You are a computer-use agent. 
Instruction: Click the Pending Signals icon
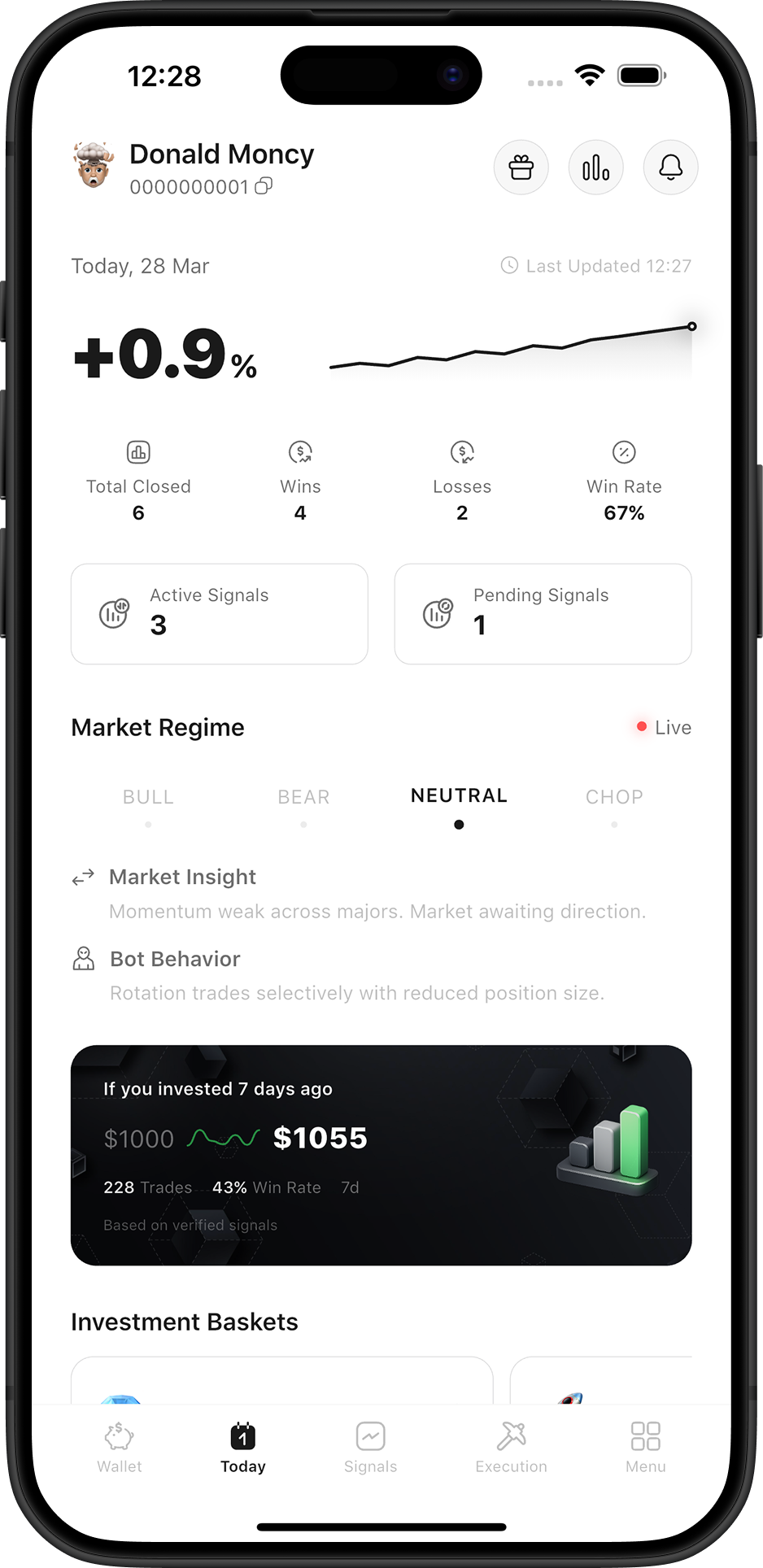(x=438, y=613)
